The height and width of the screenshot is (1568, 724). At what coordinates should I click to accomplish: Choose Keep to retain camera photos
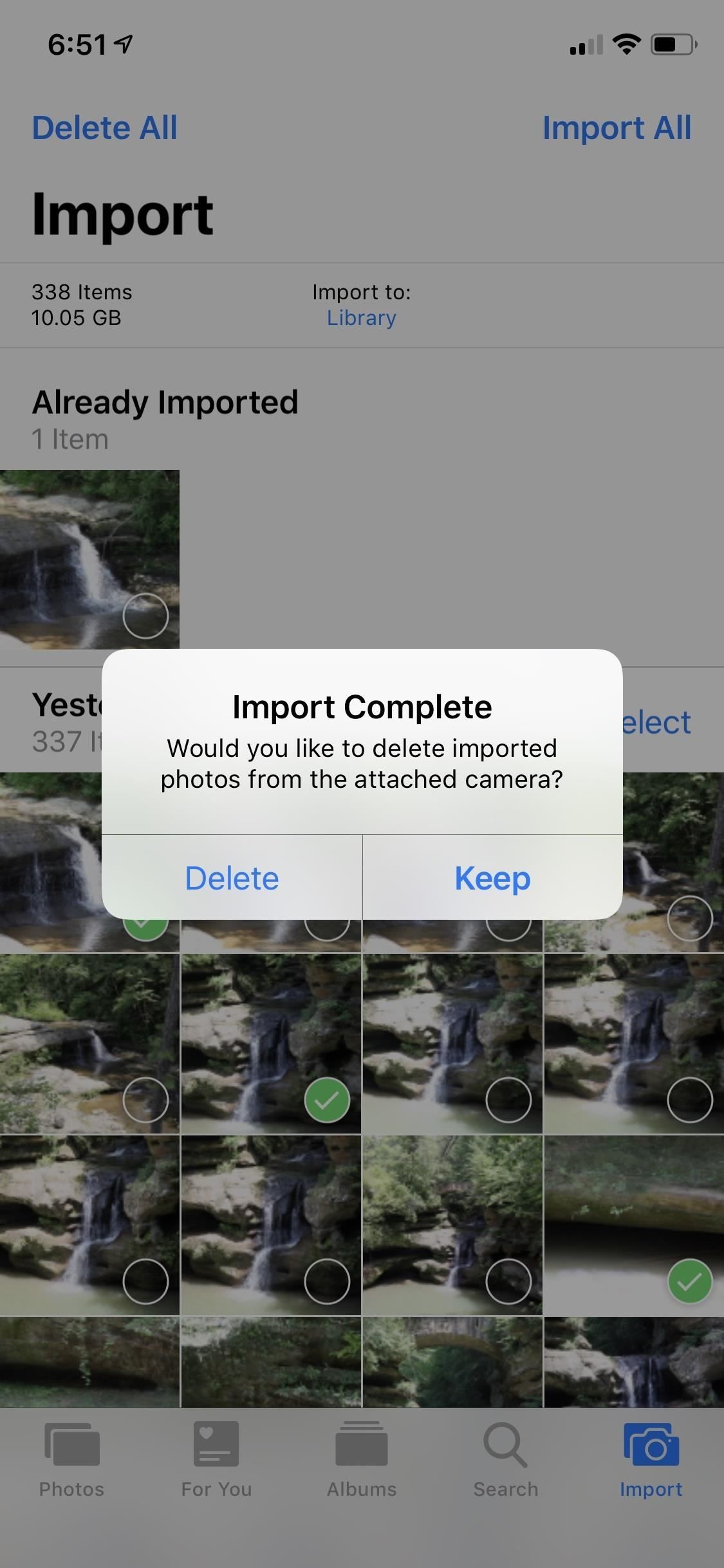pos(492,878)
